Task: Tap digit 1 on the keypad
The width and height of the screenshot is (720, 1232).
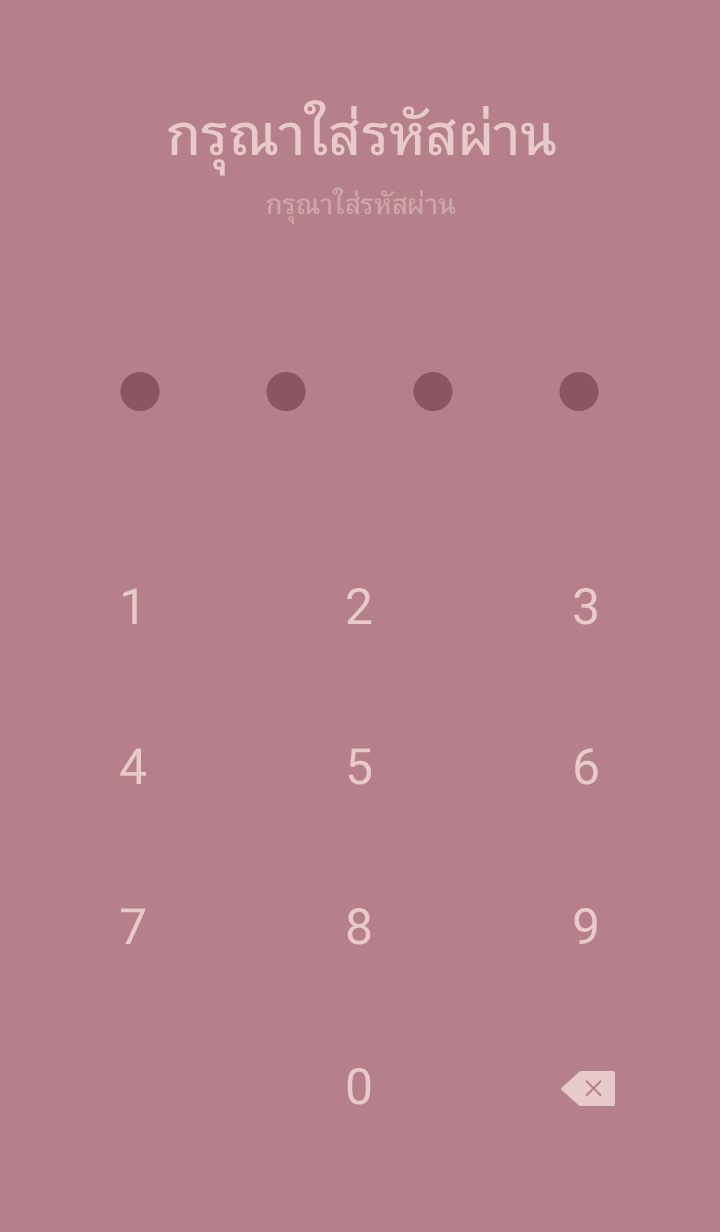Action: click(133, 607)
